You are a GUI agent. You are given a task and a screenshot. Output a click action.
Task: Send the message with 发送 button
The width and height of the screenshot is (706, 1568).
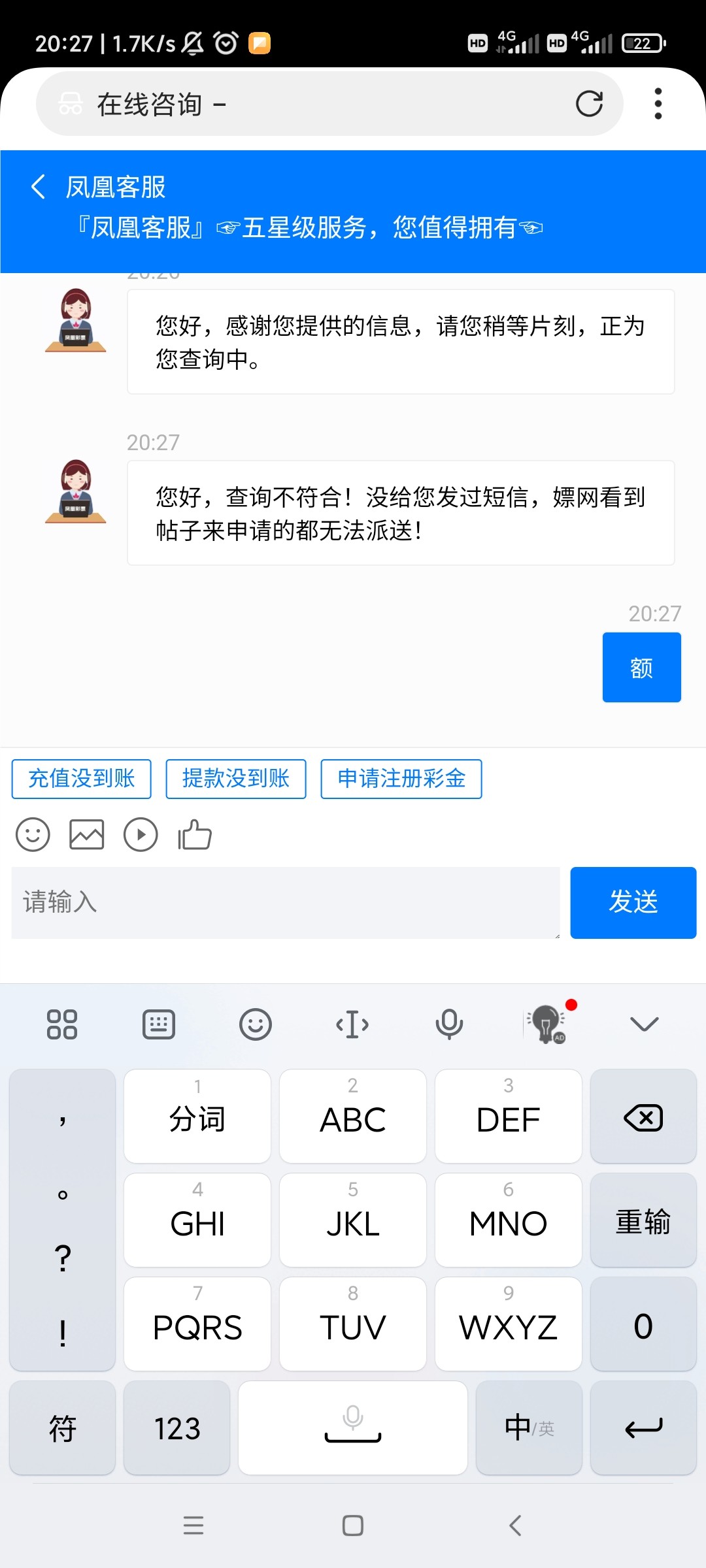pos(633,903)
